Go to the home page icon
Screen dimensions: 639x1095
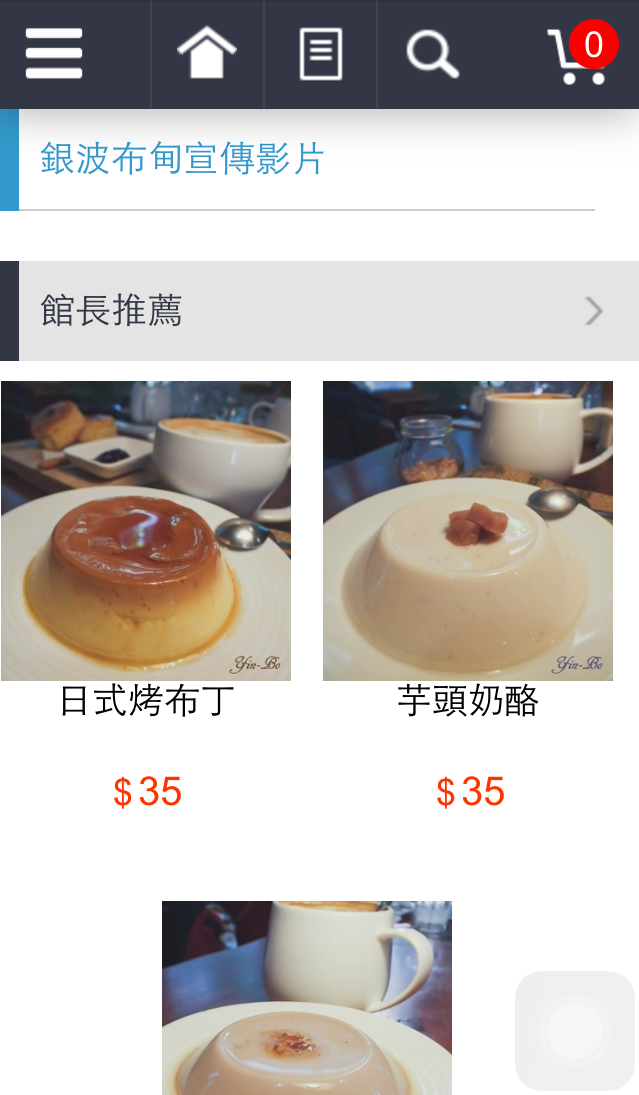pyautogui.click(x=207, y=54)
